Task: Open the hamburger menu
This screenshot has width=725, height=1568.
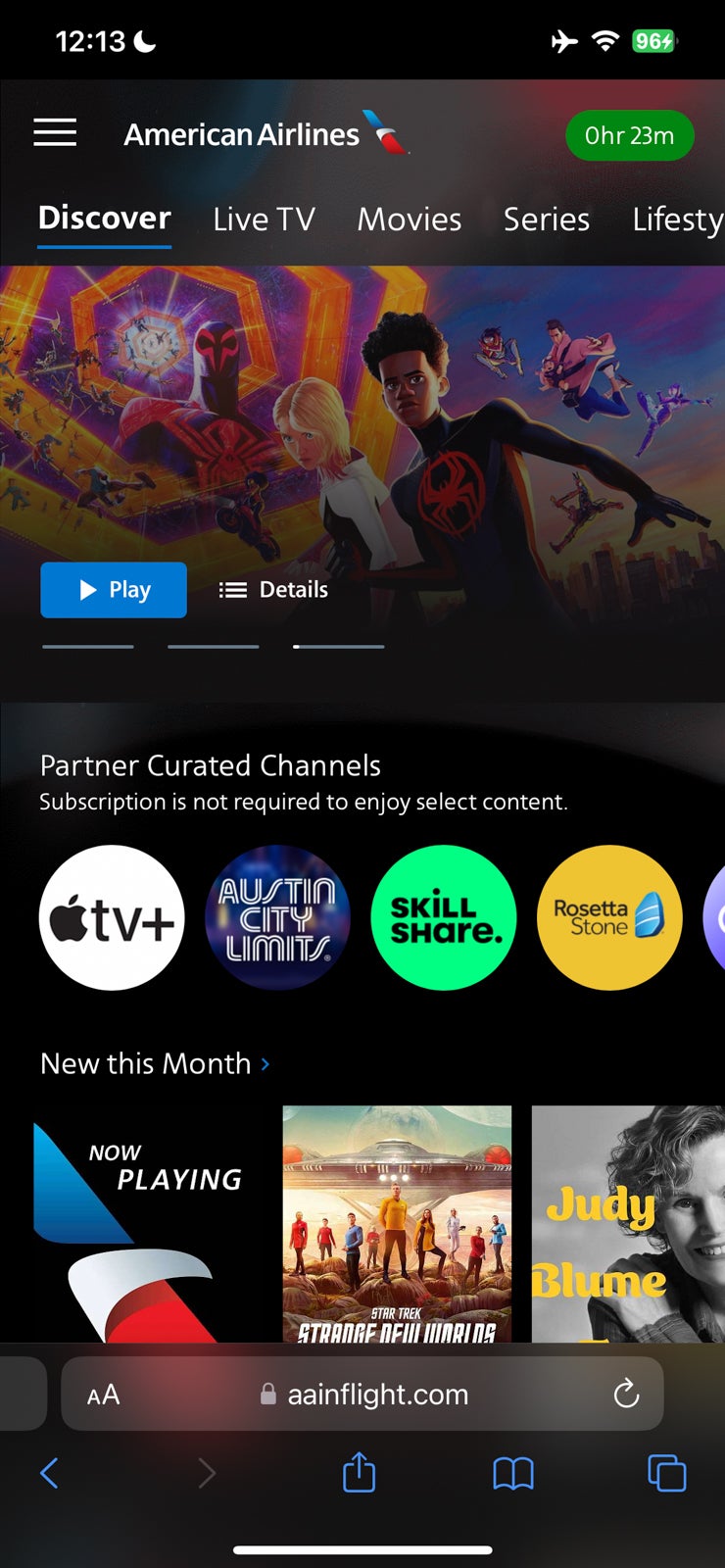Action: coord(55,132)
